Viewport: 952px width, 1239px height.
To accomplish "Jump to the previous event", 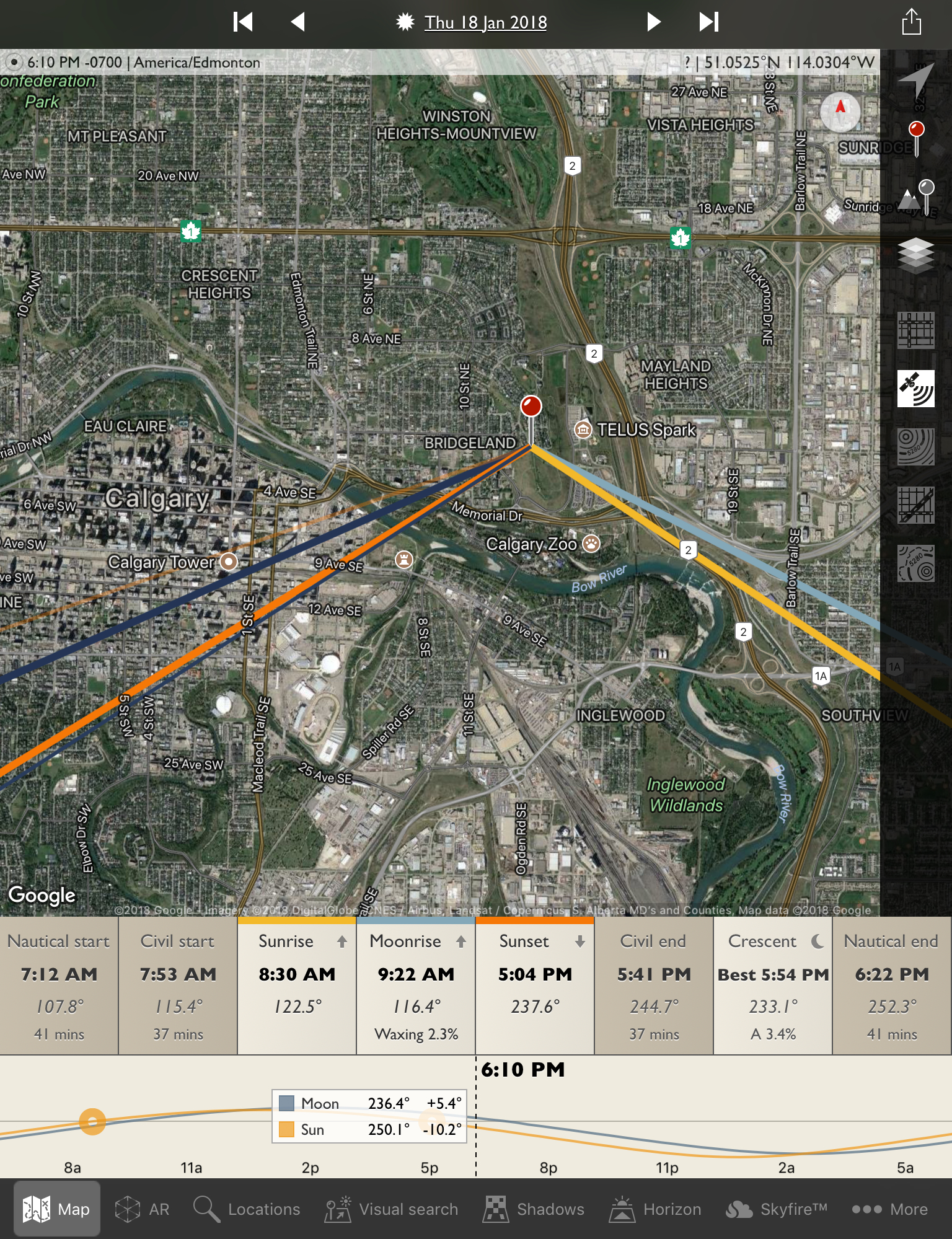I will 243,22.
